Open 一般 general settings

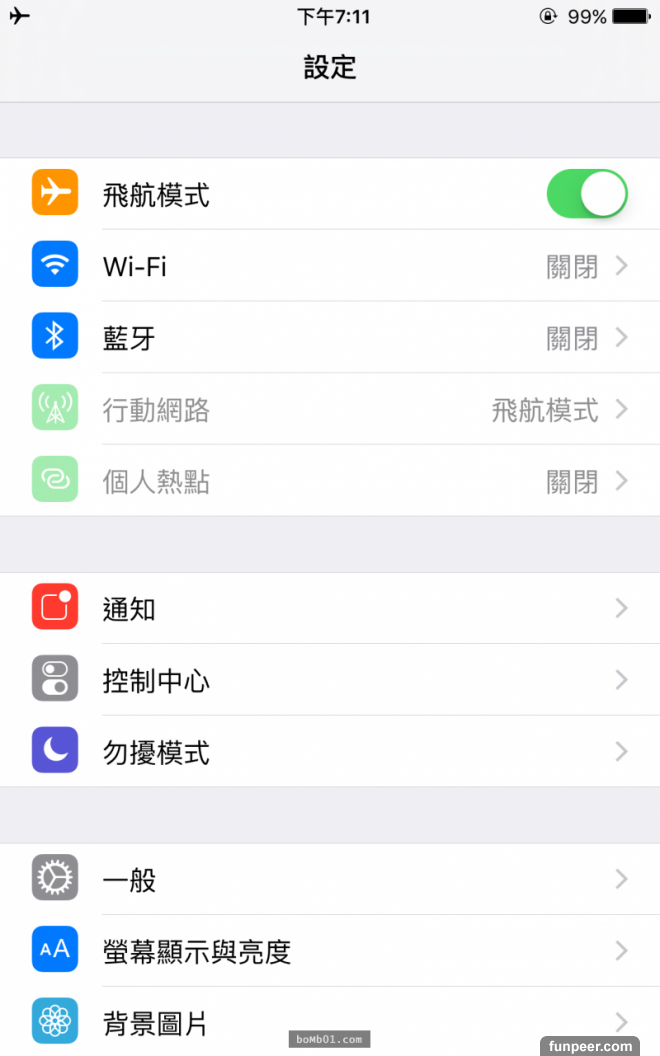330,879
